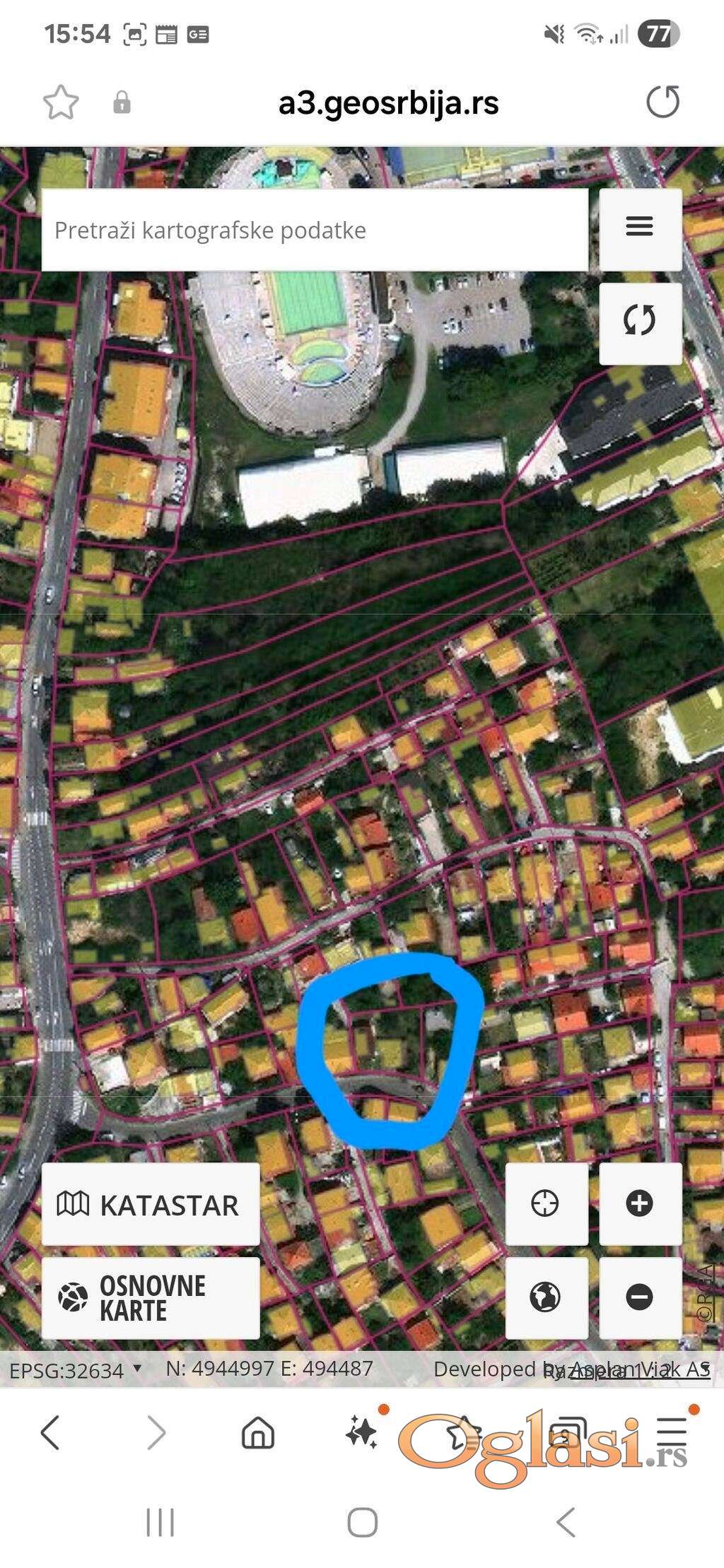Open the browser AI sparkle tool

[362, 1433]
